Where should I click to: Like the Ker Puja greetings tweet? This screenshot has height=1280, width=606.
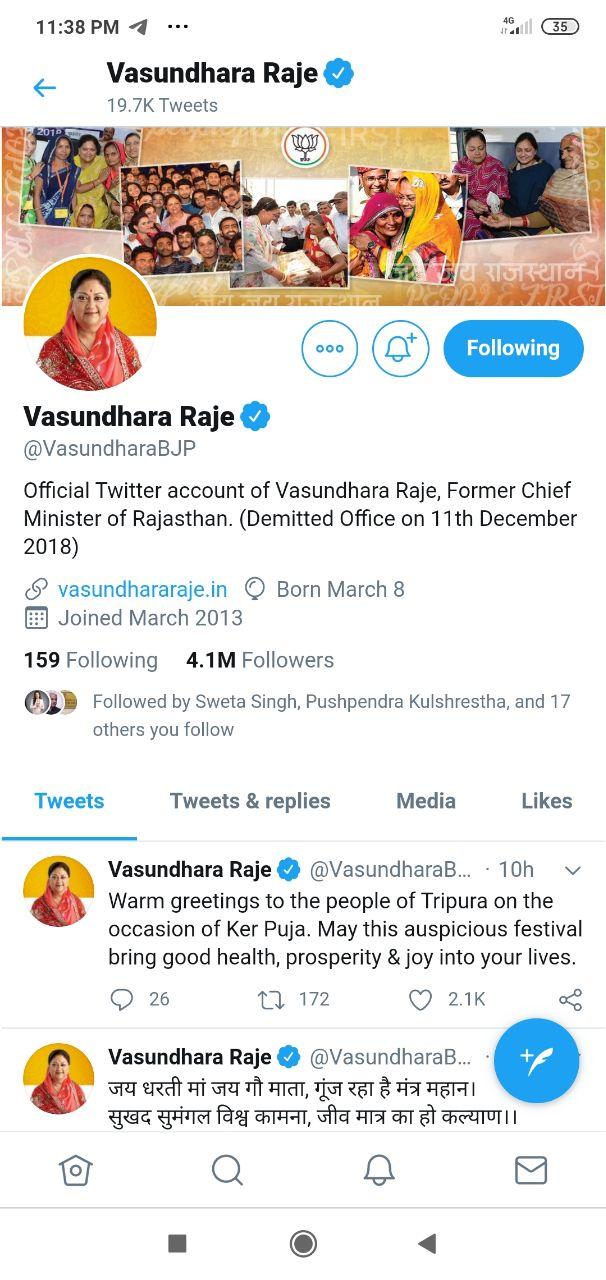click(421, 999)
